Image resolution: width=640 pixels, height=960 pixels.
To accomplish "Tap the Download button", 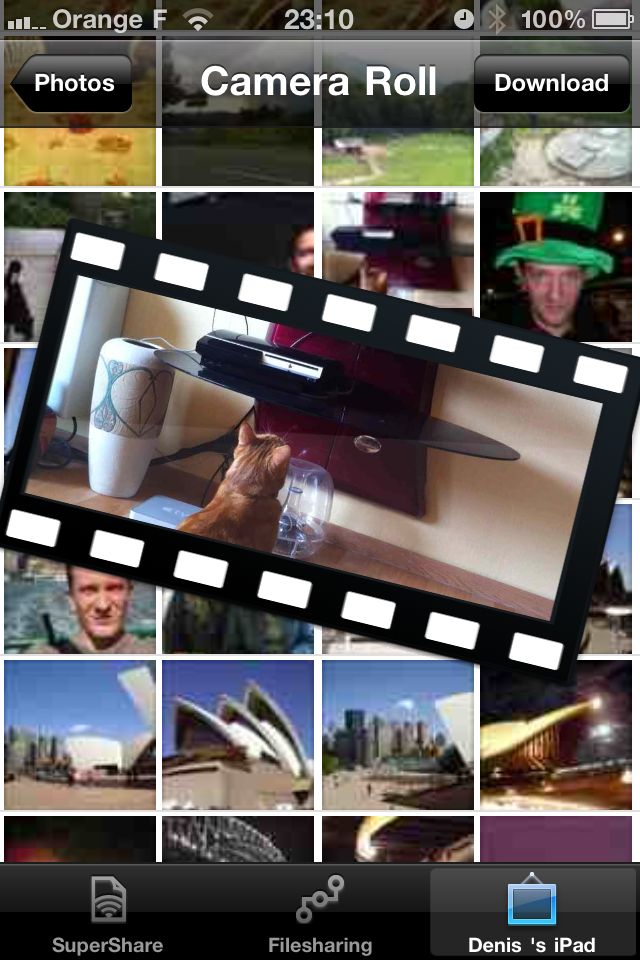I will [x=550, y=84].
